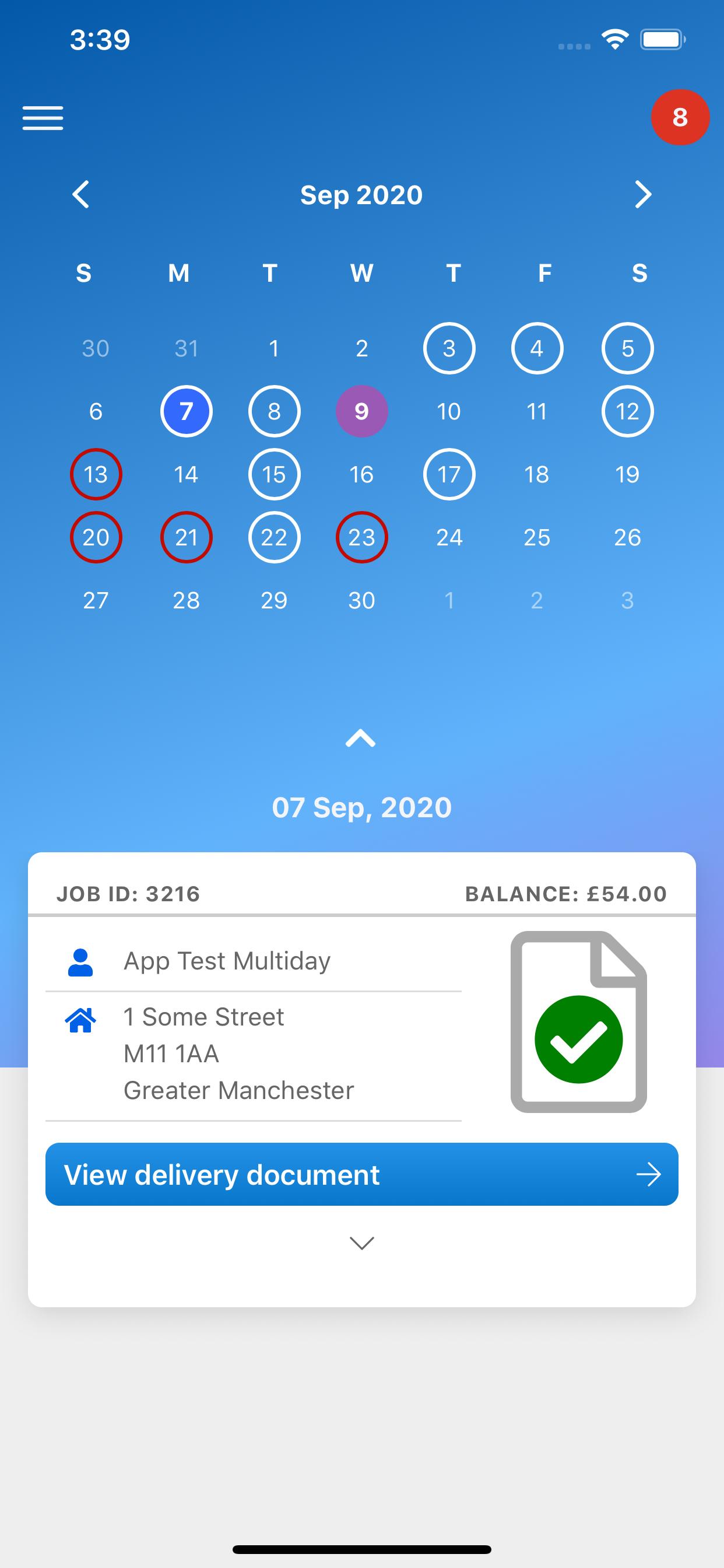Viewport: 724px width, 1568px height.
Task: Tap View delivery document button
Action: [x=361, y=1174]
